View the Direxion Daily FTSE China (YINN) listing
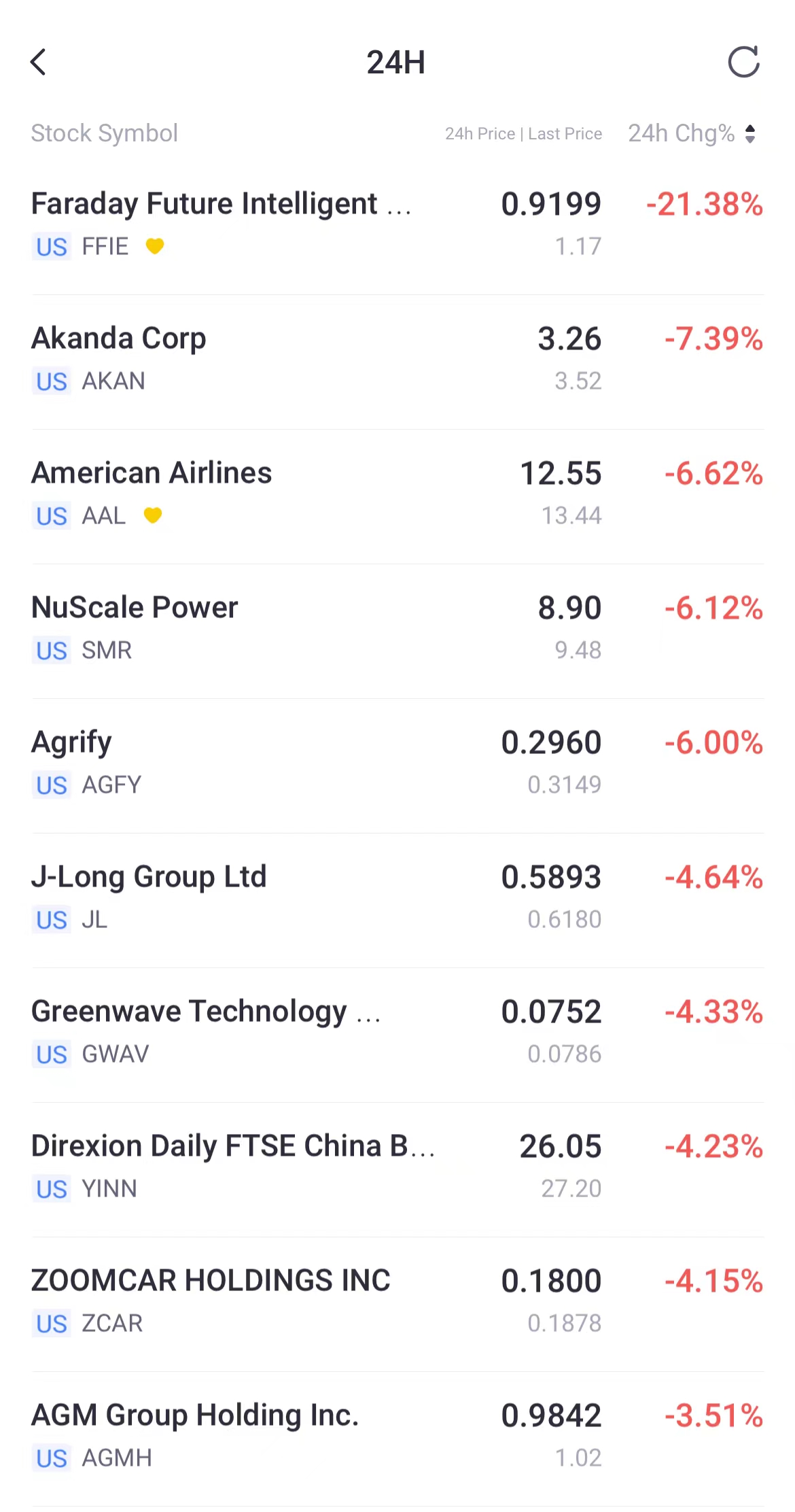 (x=397, y=1167)
